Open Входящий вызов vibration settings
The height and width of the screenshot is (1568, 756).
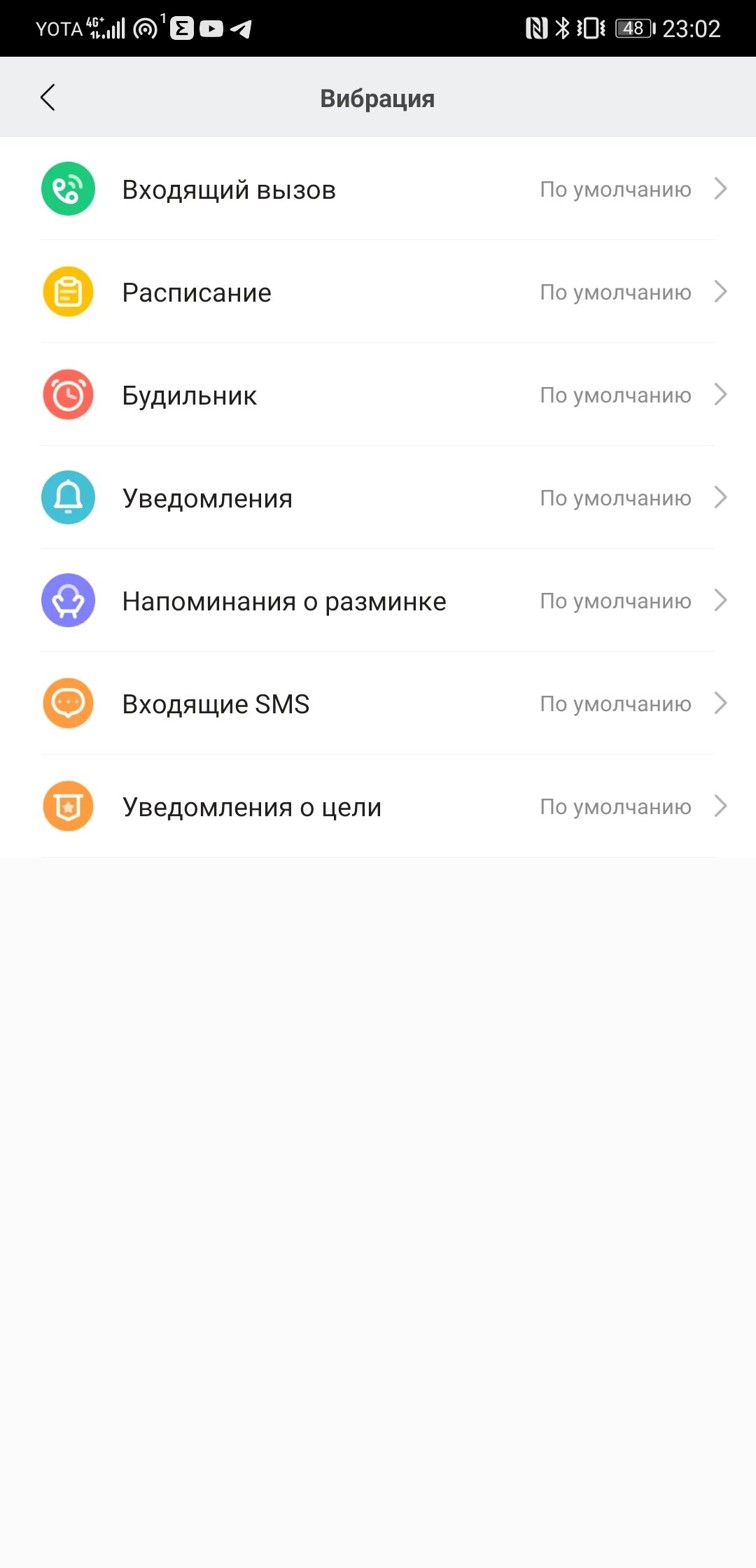pos(378,189)
